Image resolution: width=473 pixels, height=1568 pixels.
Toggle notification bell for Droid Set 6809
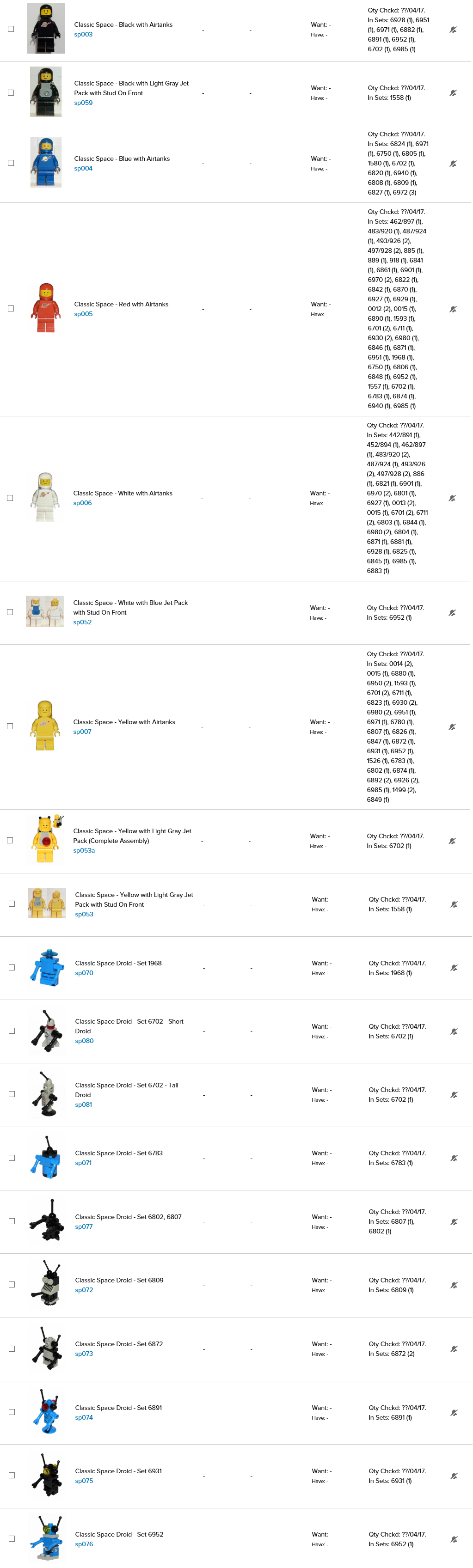coord(454,1286)
